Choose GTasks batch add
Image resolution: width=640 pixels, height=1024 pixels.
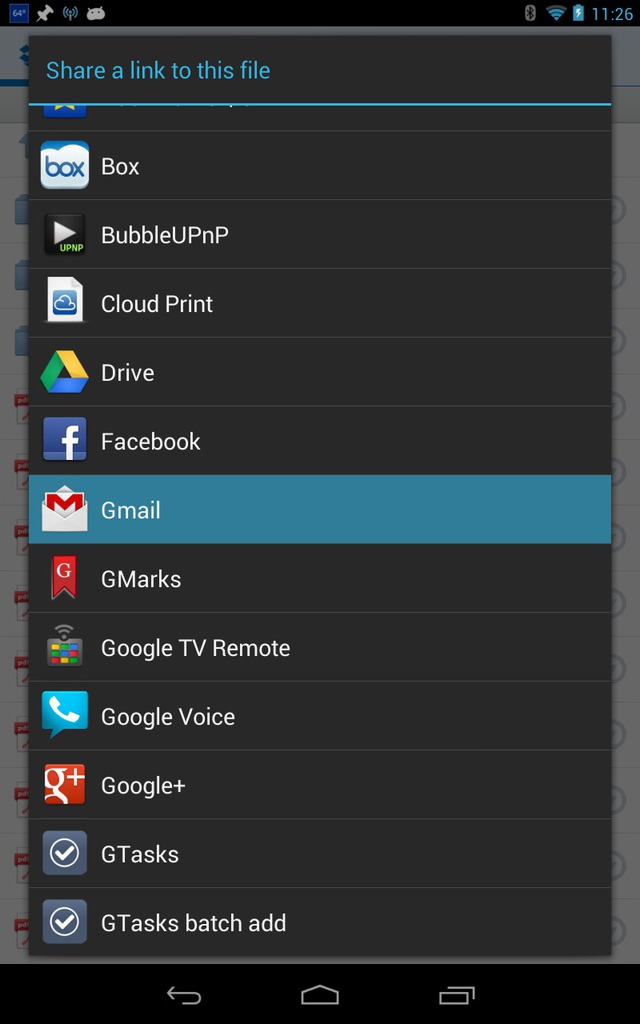coord(320,922)
